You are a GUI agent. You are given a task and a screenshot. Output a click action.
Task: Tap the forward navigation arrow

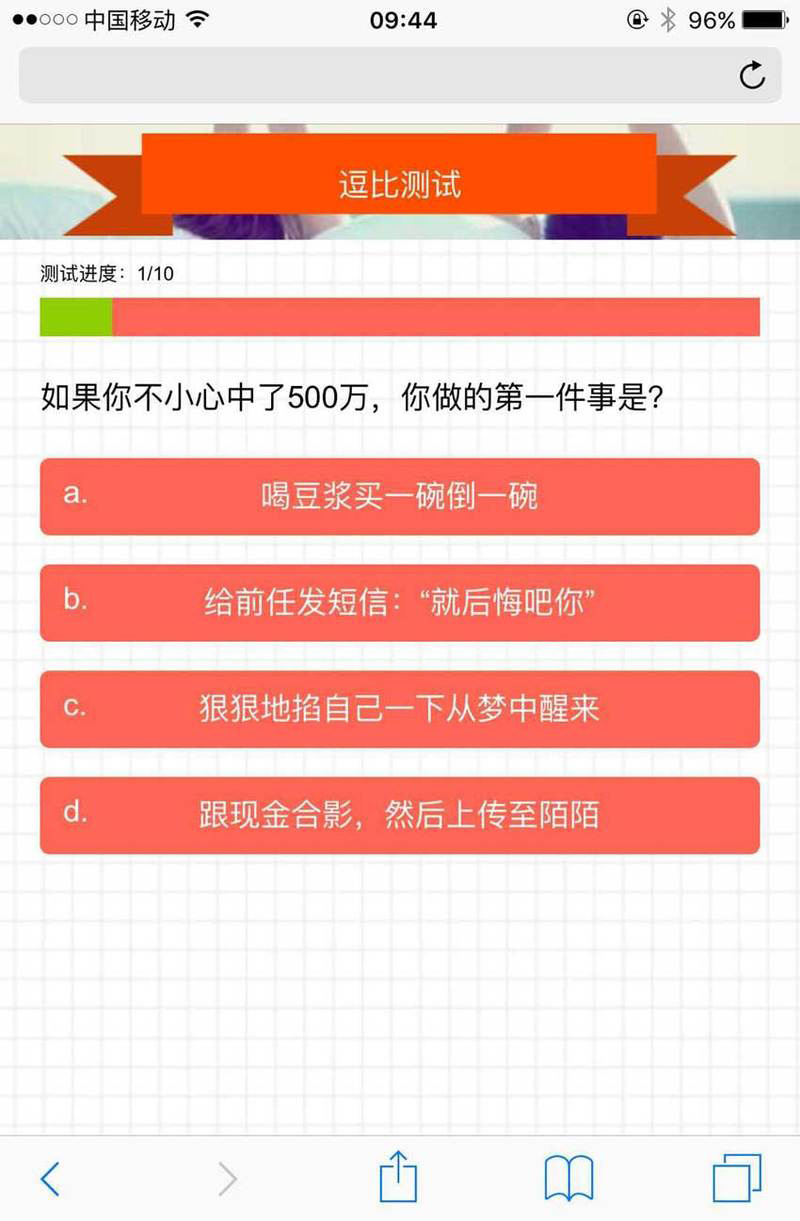tap(225, 1176)
